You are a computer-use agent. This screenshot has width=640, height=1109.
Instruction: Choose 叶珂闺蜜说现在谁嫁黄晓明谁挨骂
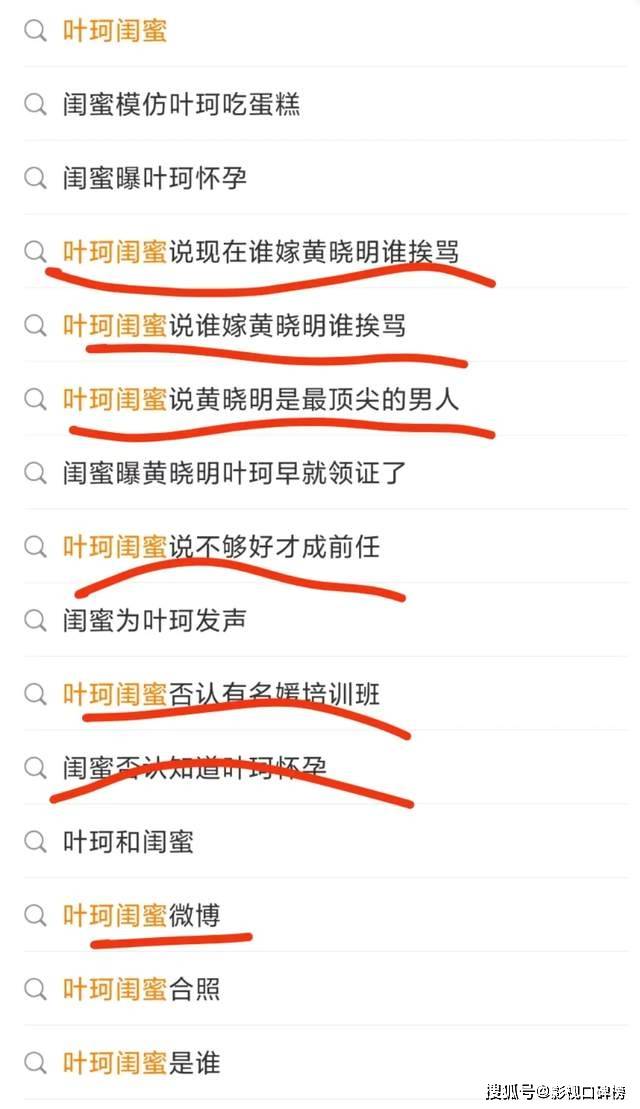click(x=260, y=251)
